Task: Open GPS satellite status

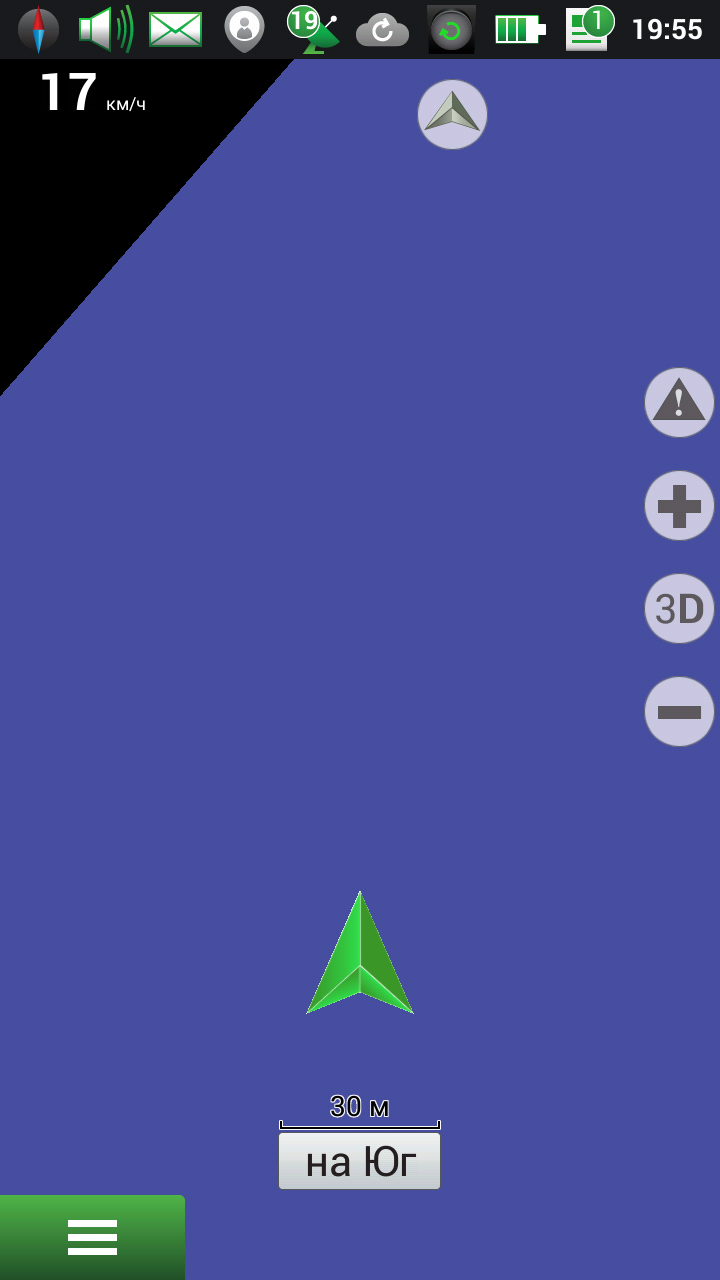Action: (x=313, y=29)
